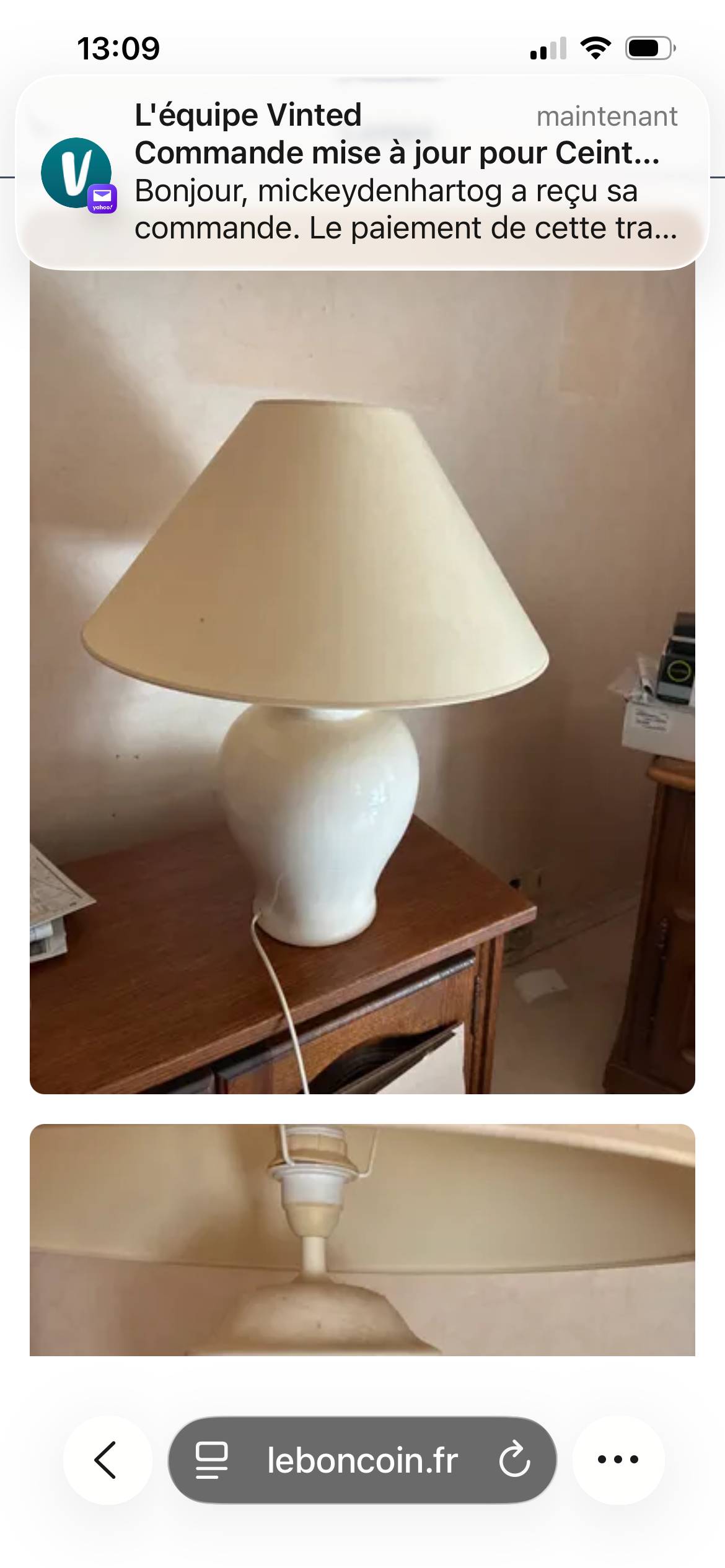Reload the leboncoin.fr page

(x=514, y=1460)
